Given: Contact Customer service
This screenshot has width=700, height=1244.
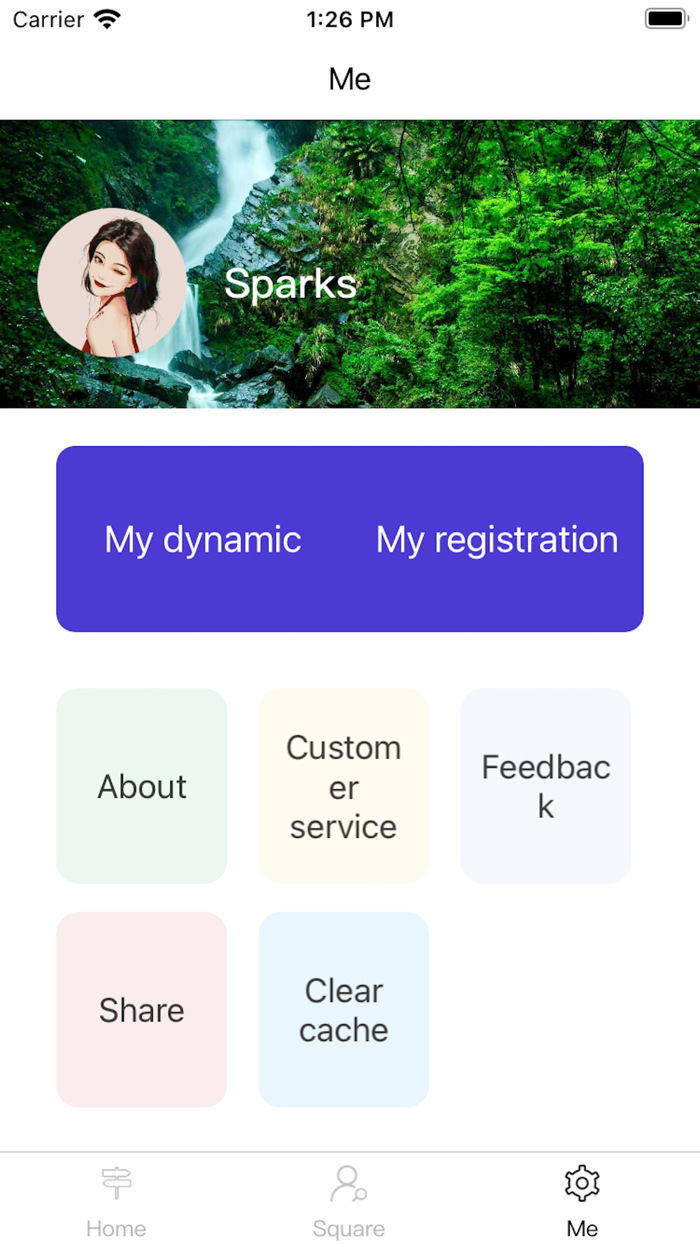Looking at the screenshot, I should point(344,786).
